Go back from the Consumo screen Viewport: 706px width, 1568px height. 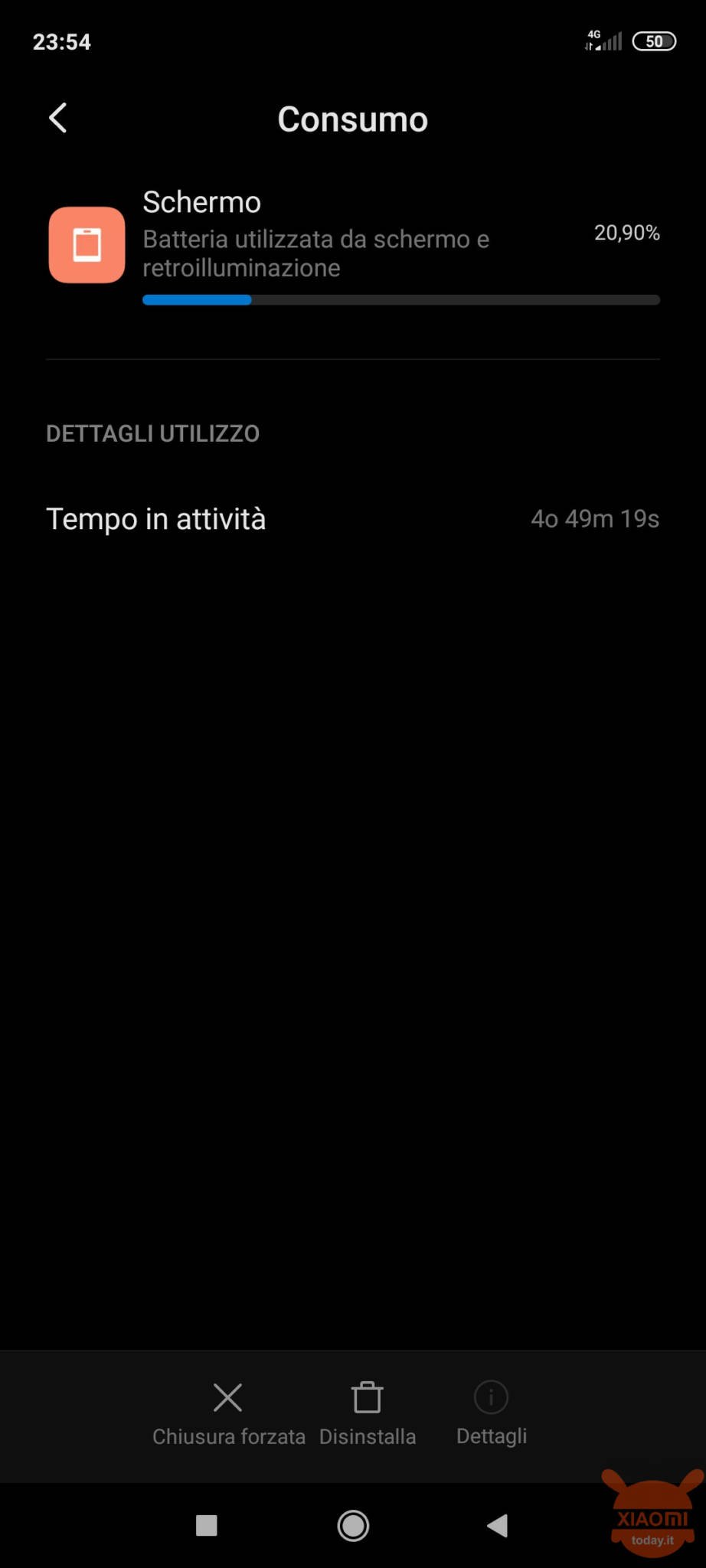[x=58, y=118]
